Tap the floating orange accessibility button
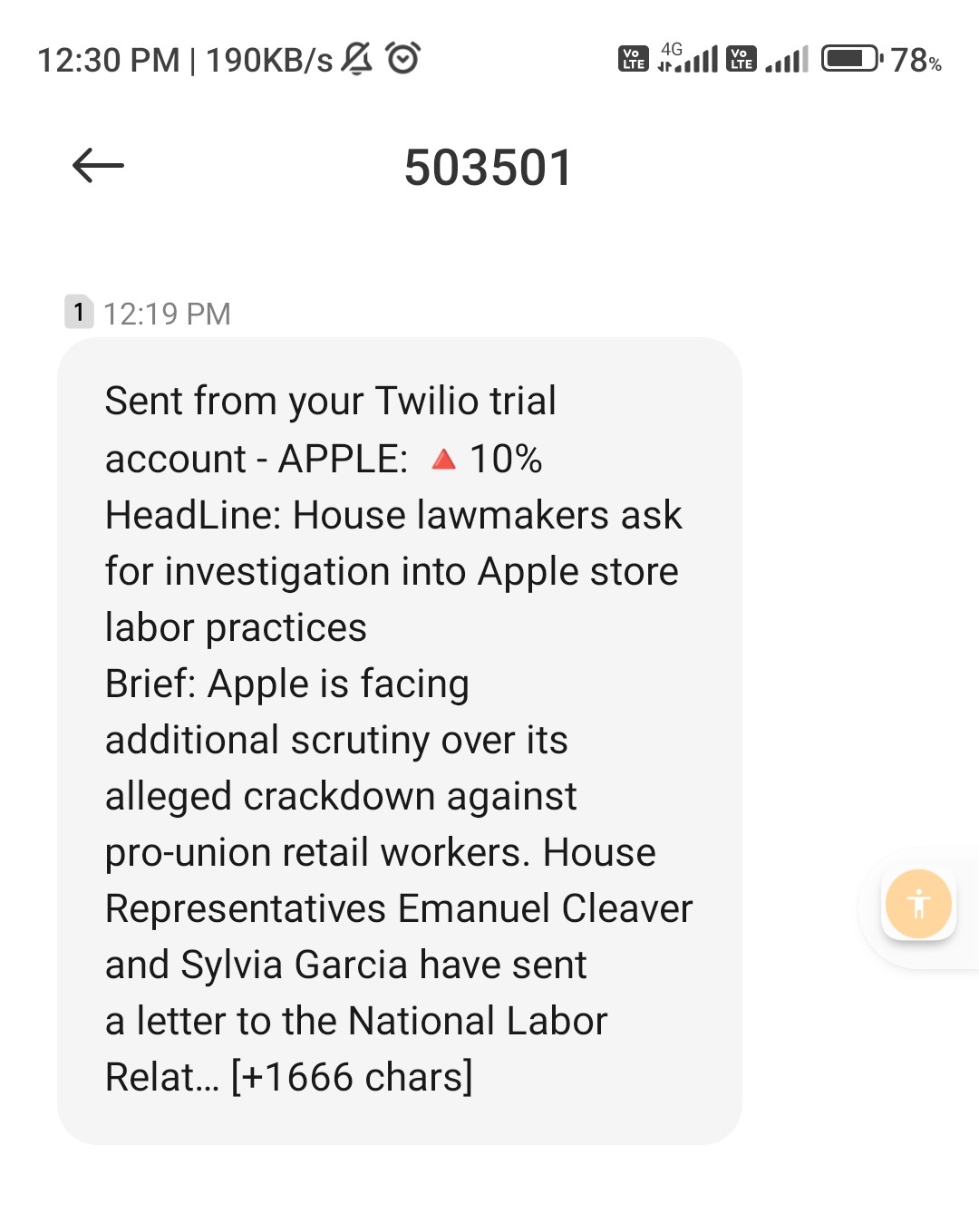979x1232 pixels. point(918,904)
